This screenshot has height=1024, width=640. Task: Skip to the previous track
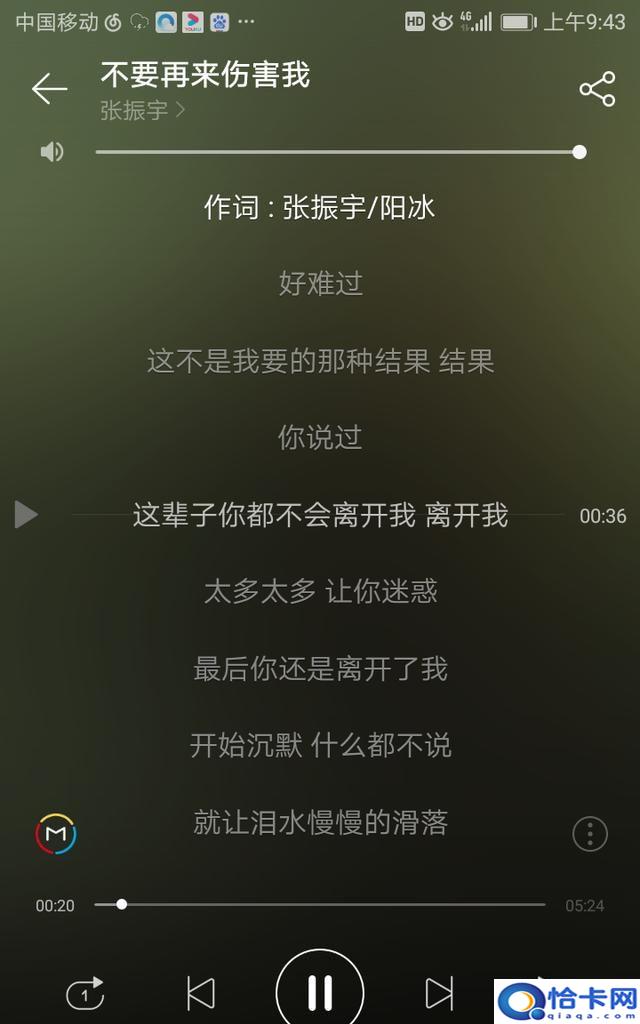(x=201, y=993)
